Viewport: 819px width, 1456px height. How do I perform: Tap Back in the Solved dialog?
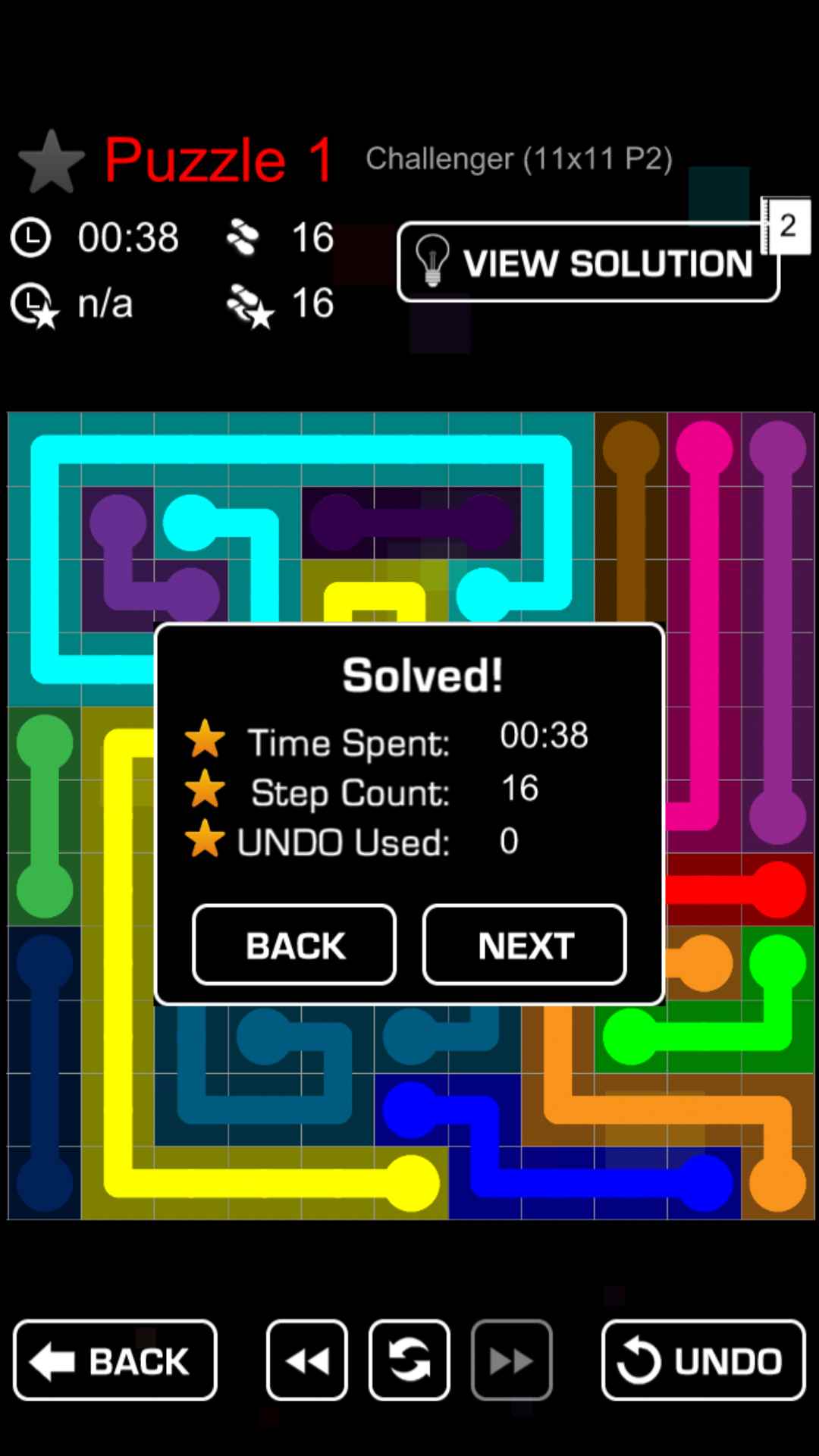[x=294, y=945]
